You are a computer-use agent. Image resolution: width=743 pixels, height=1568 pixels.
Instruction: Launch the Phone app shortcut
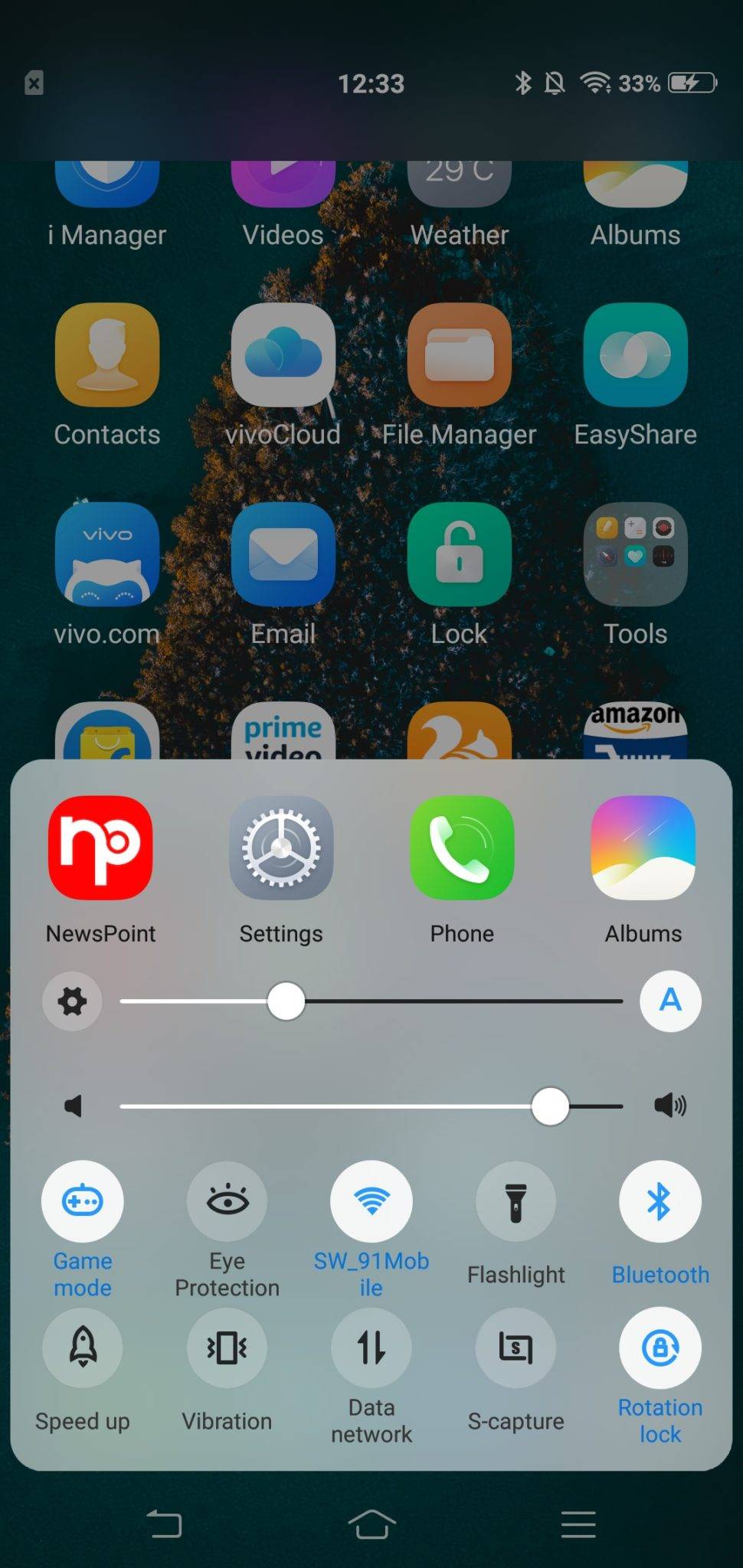click(x=462, y=848)
